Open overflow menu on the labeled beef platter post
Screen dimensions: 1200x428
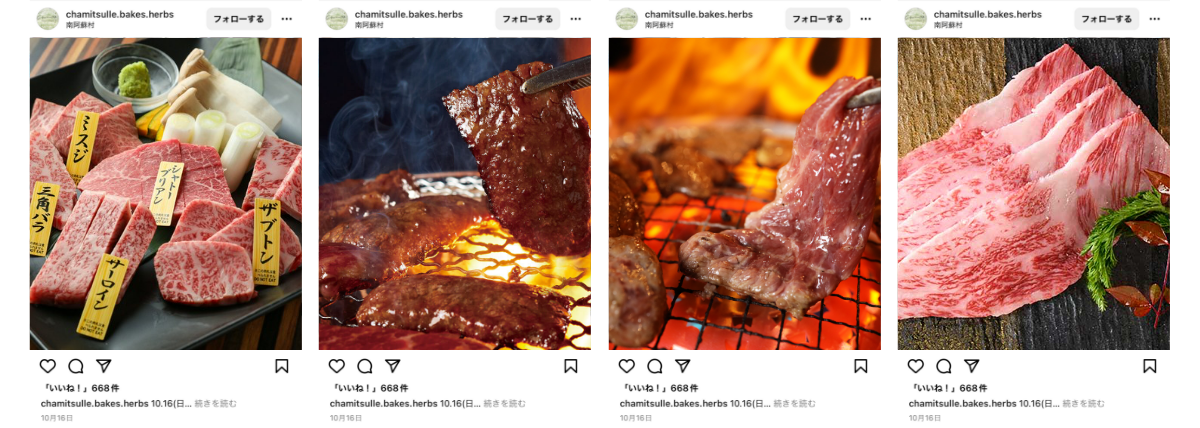coord(287,19)
